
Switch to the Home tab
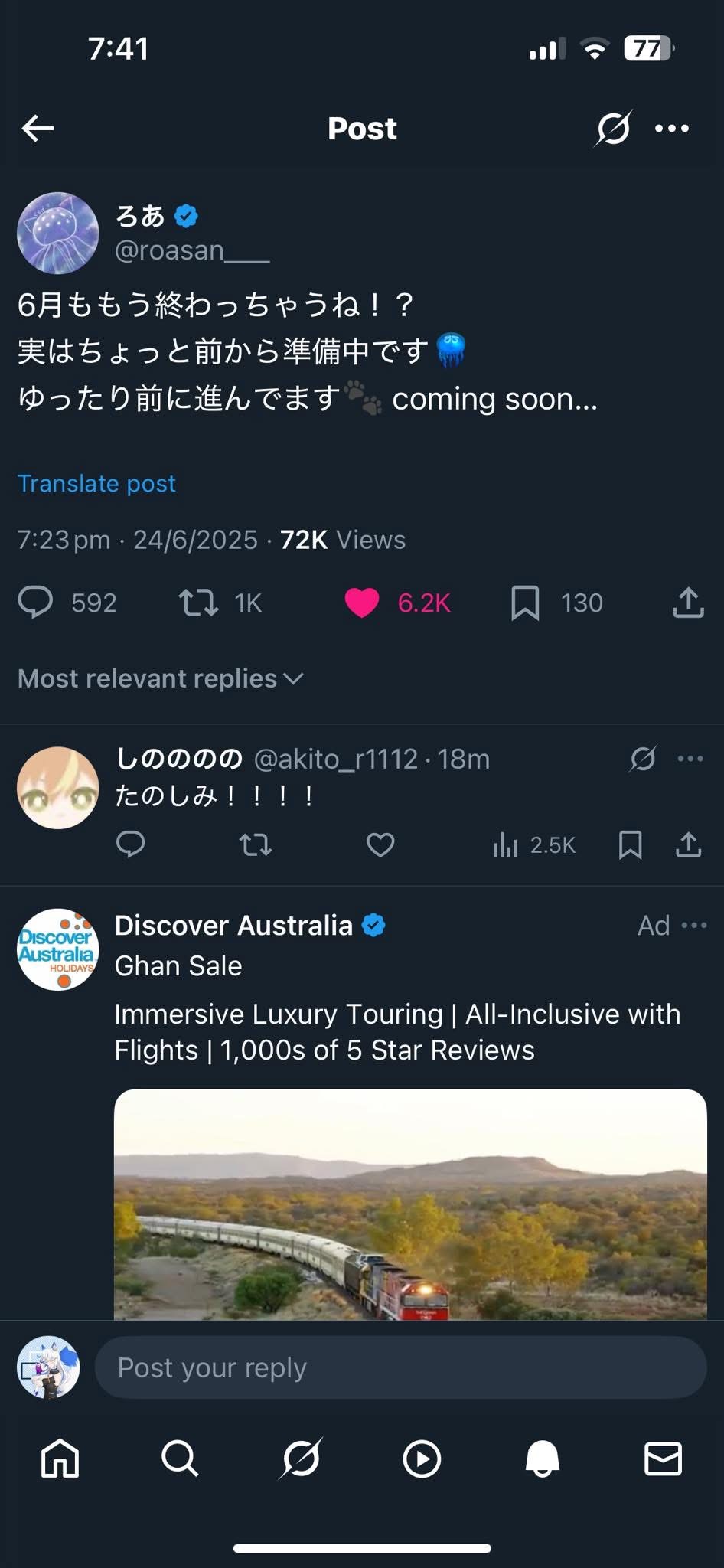tap(60, 1459)
